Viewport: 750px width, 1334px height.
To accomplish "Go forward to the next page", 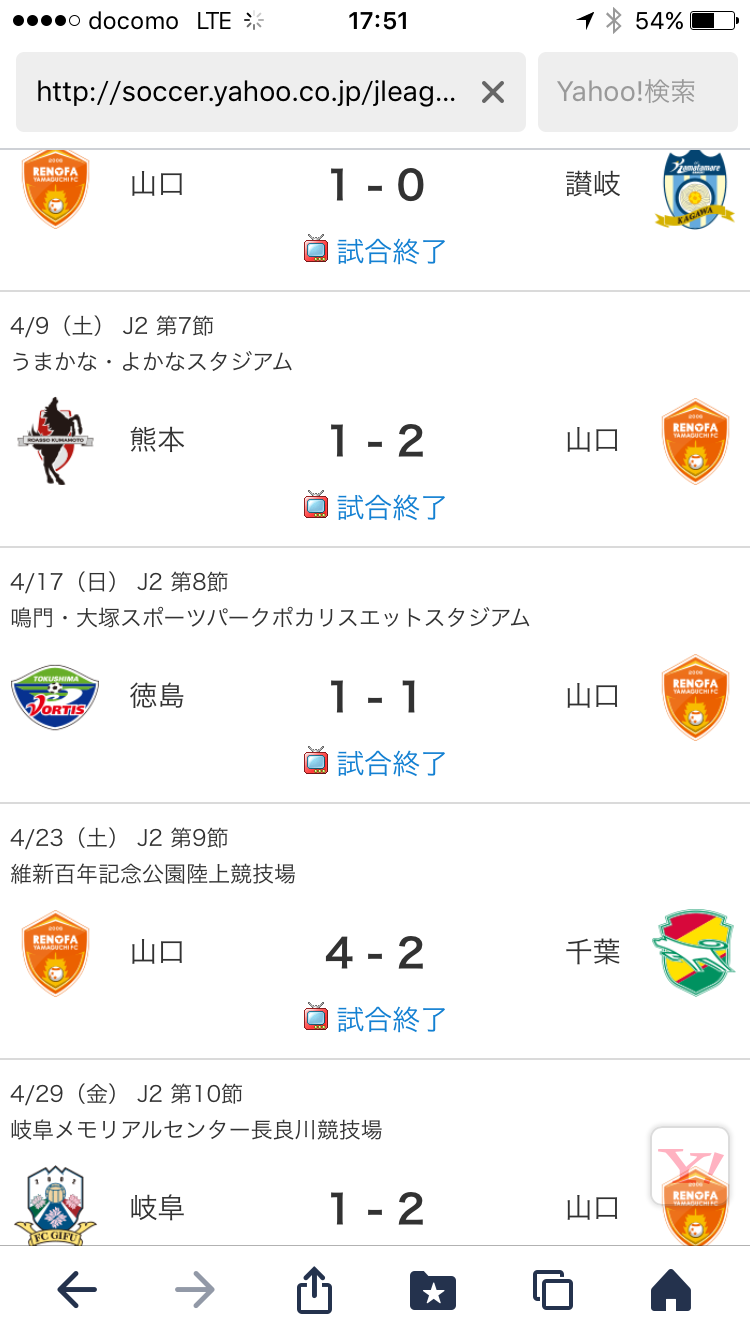I will point(195,1290).
